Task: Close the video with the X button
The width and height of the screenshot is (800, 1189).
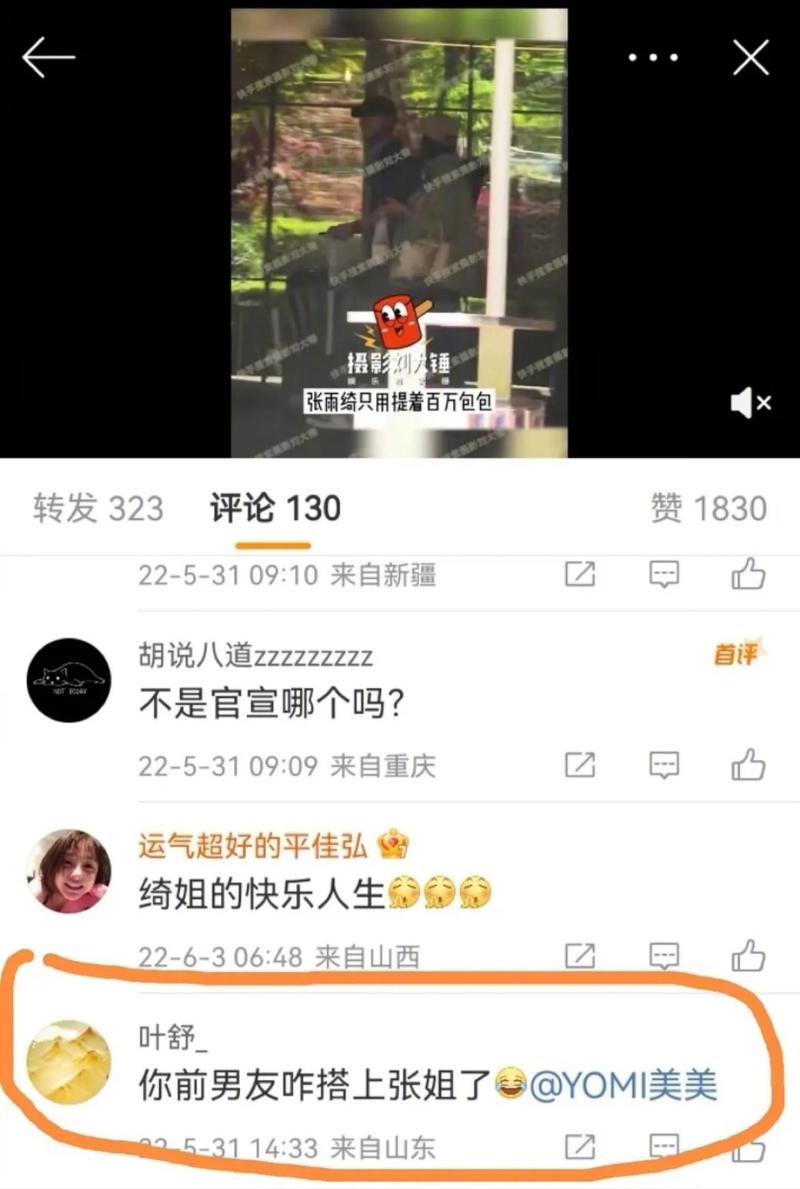Action: [750, 58]
